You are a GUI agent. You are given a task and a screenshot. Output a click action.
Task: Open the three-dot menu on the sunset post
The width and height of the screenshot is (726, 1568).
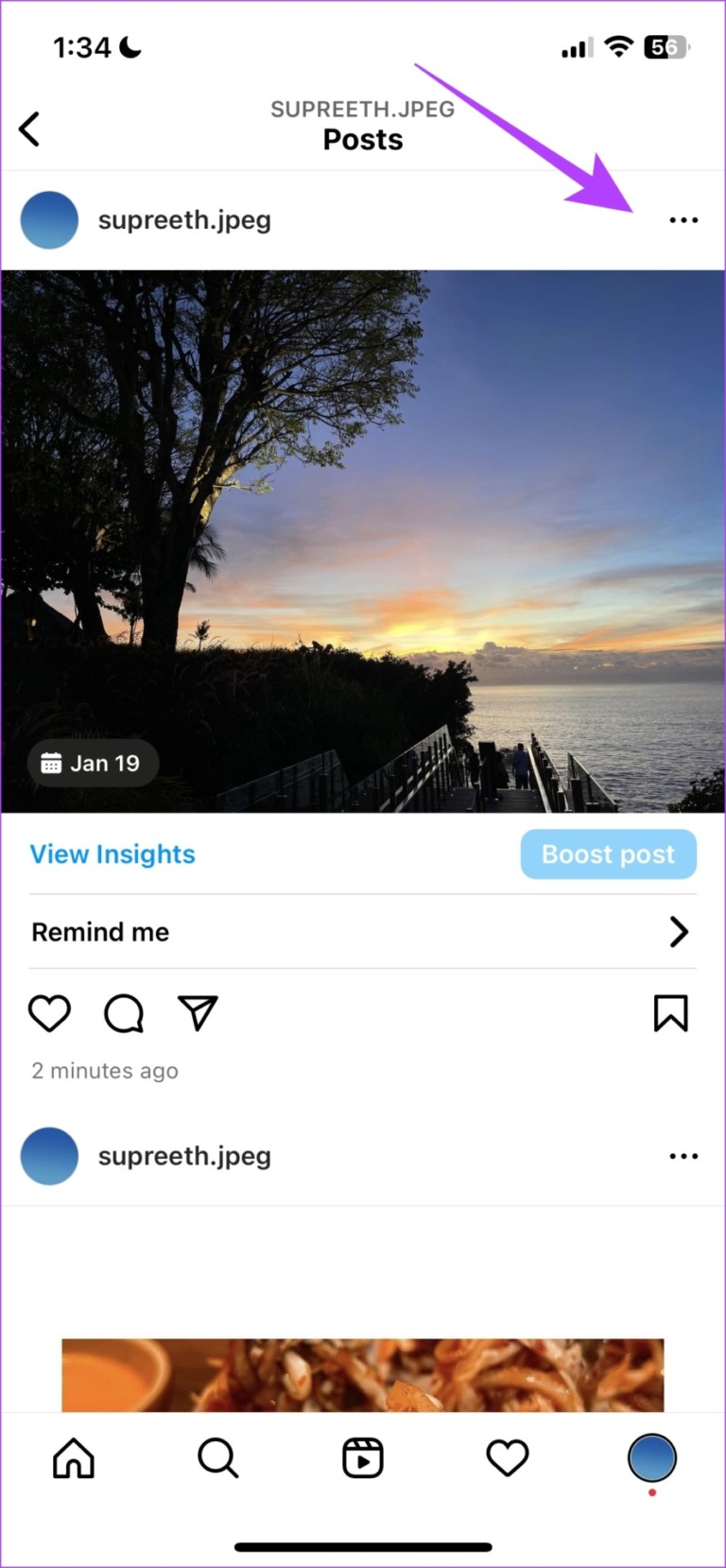683,220
